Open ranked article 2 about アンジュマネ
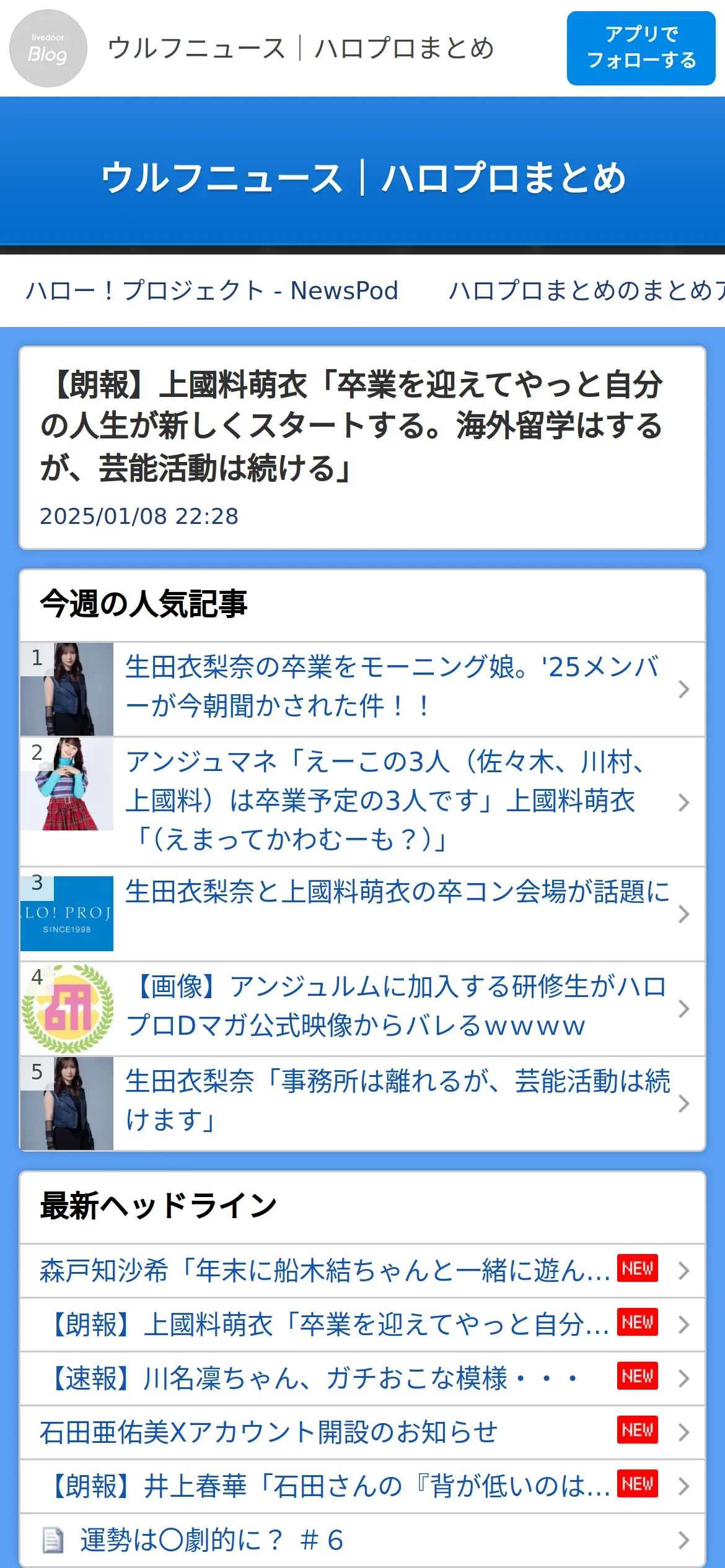 pos(362,802)
